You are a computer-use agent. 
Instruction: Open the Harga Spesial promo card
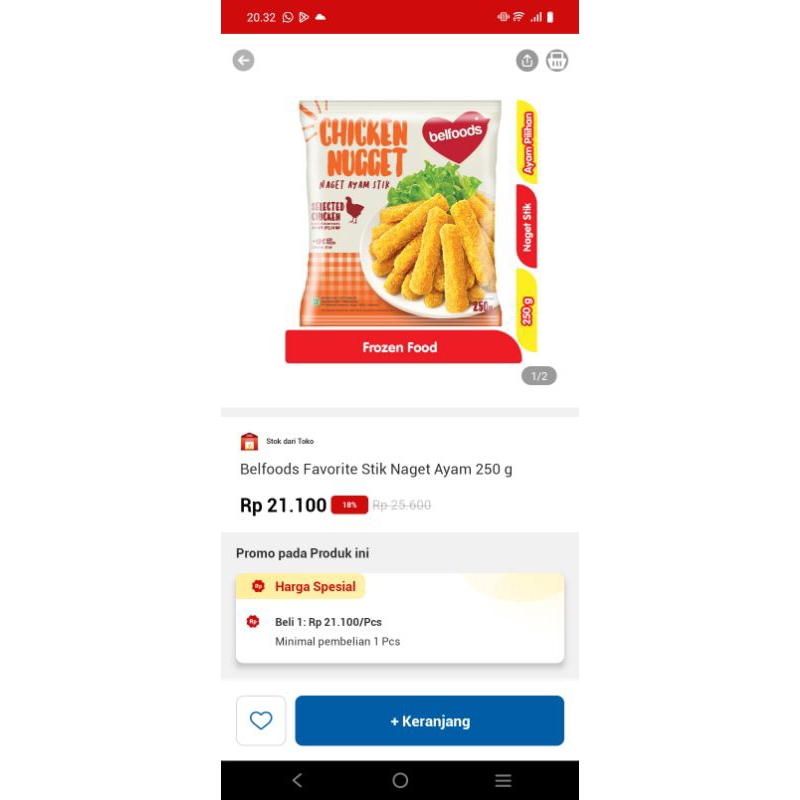399,617
